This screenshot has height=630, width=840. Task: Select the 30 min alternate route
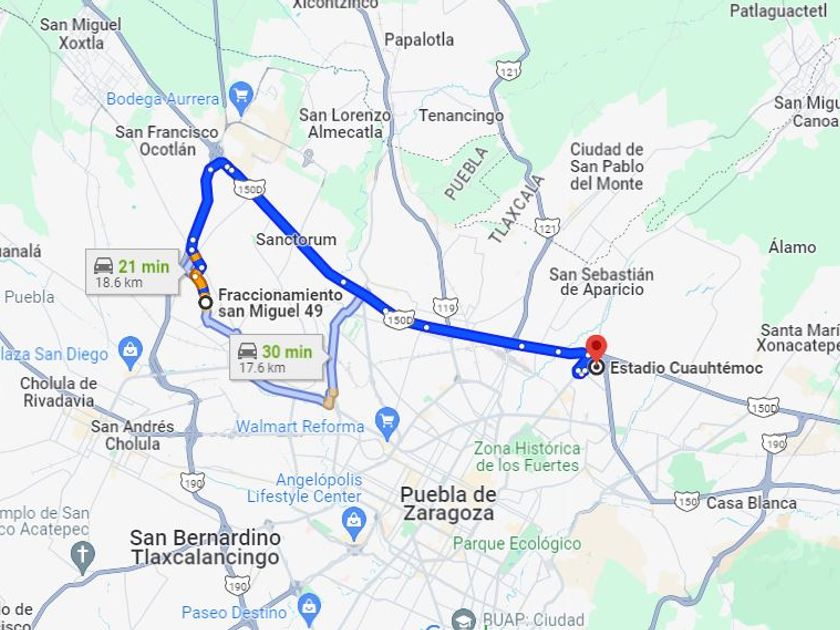tap(275, 359)
